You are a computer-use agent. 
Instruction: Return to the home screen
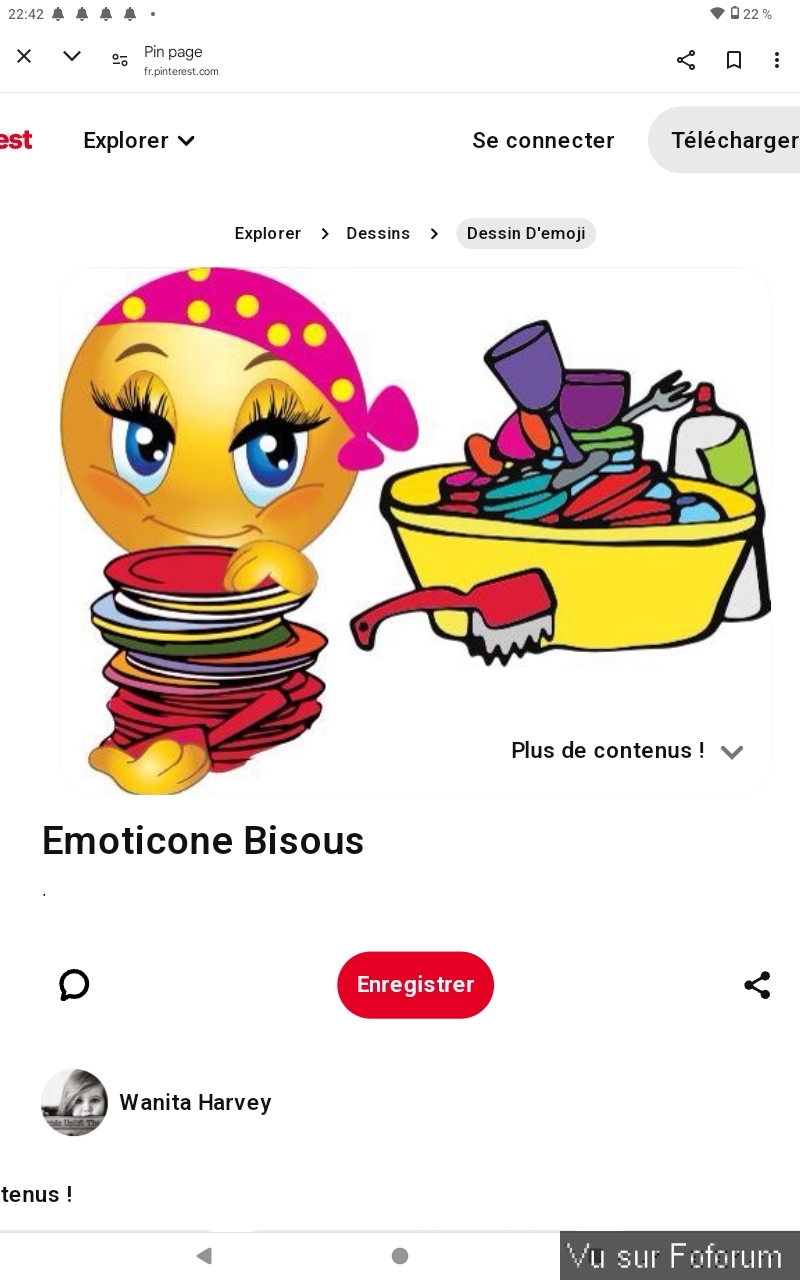click(x=400, y=1256)
